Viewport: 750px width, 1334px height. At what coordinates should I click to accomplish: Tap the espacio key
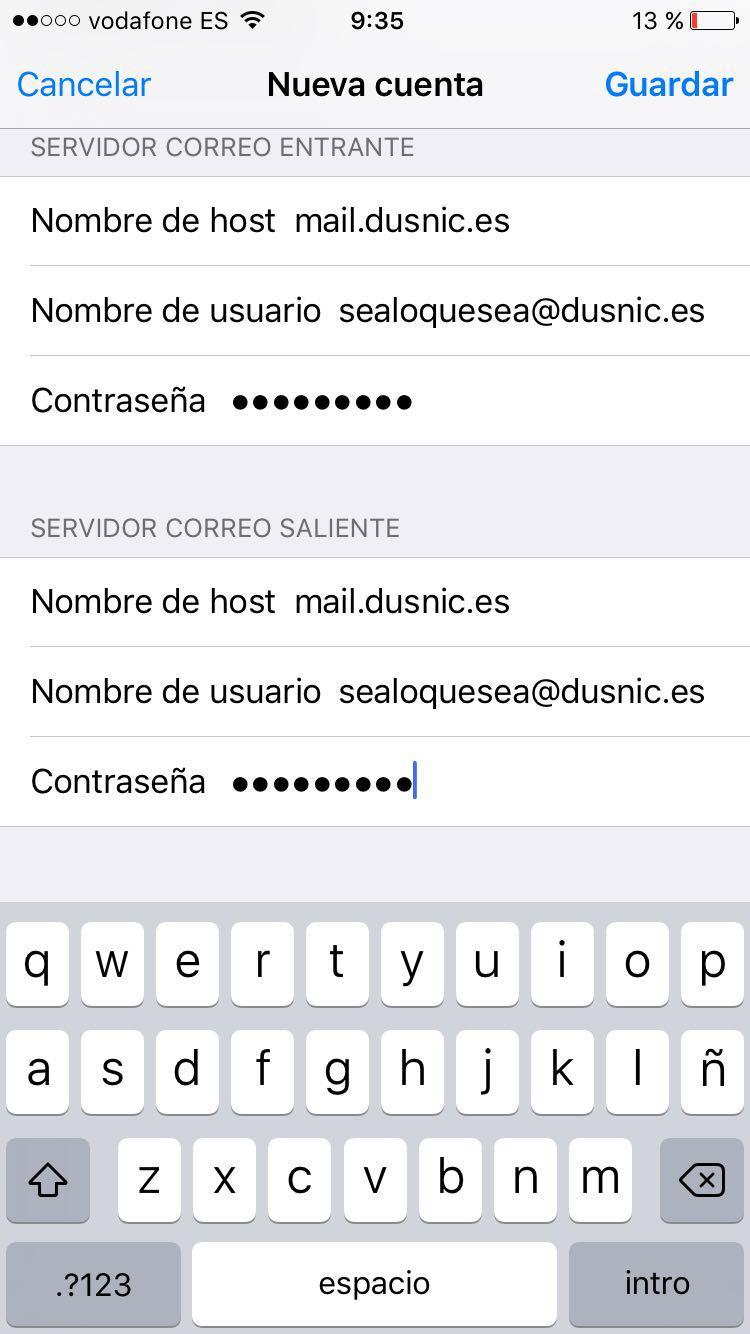(x=374, y=1284)
